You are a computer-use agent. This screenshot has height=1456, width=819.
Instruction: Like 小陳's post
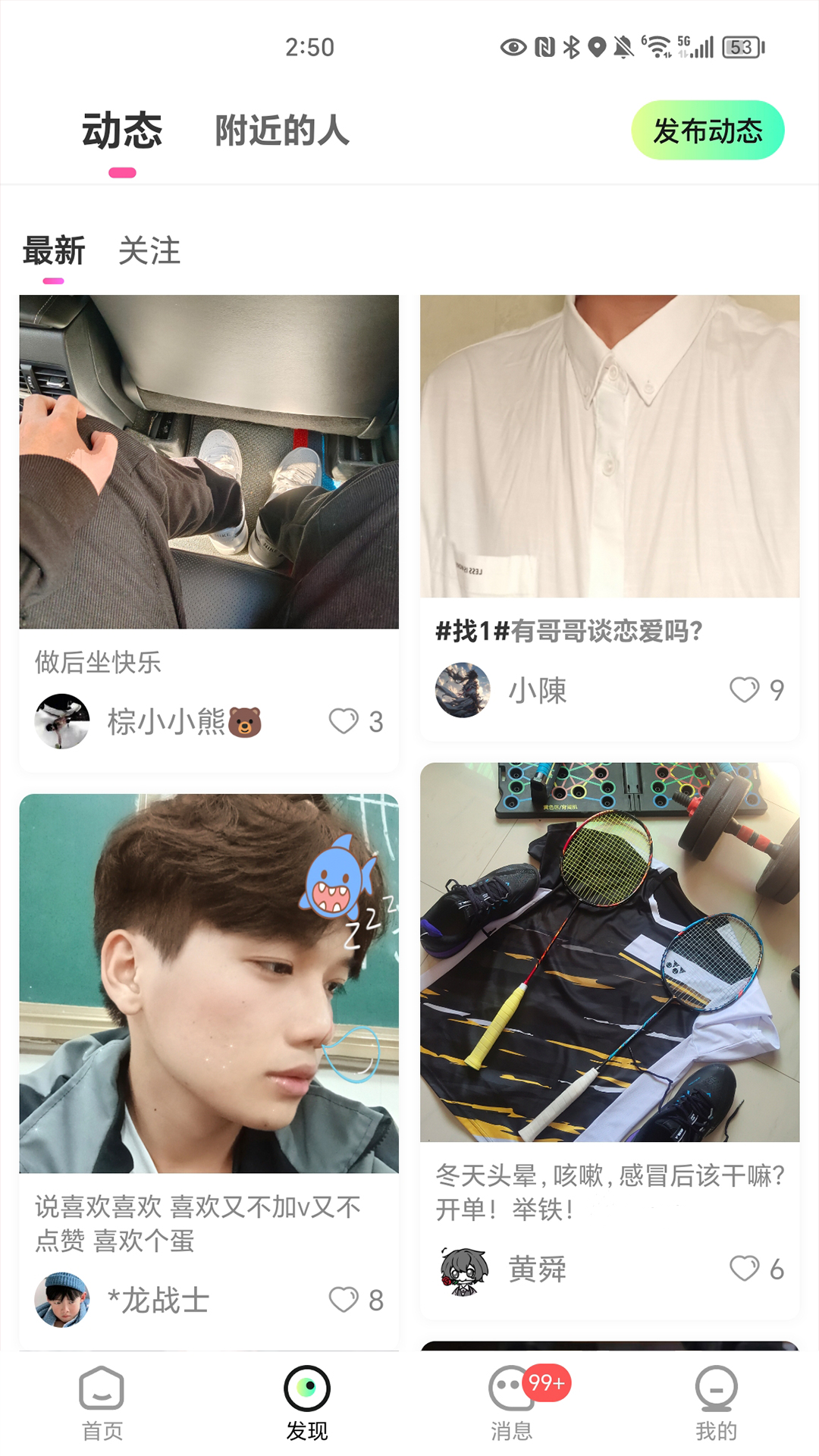point(744,689)
